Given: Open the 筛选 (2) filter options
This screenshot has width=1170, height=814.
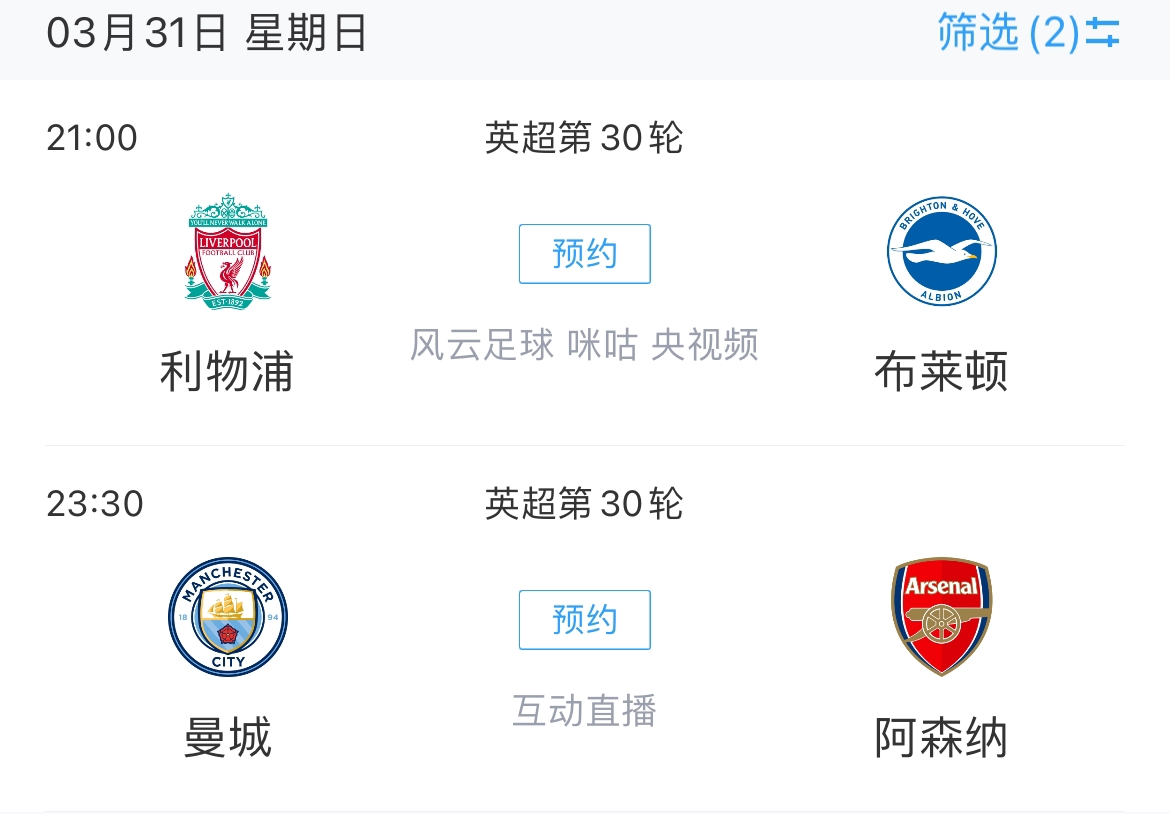Looking at the screenshot, I should [1028, 33].
